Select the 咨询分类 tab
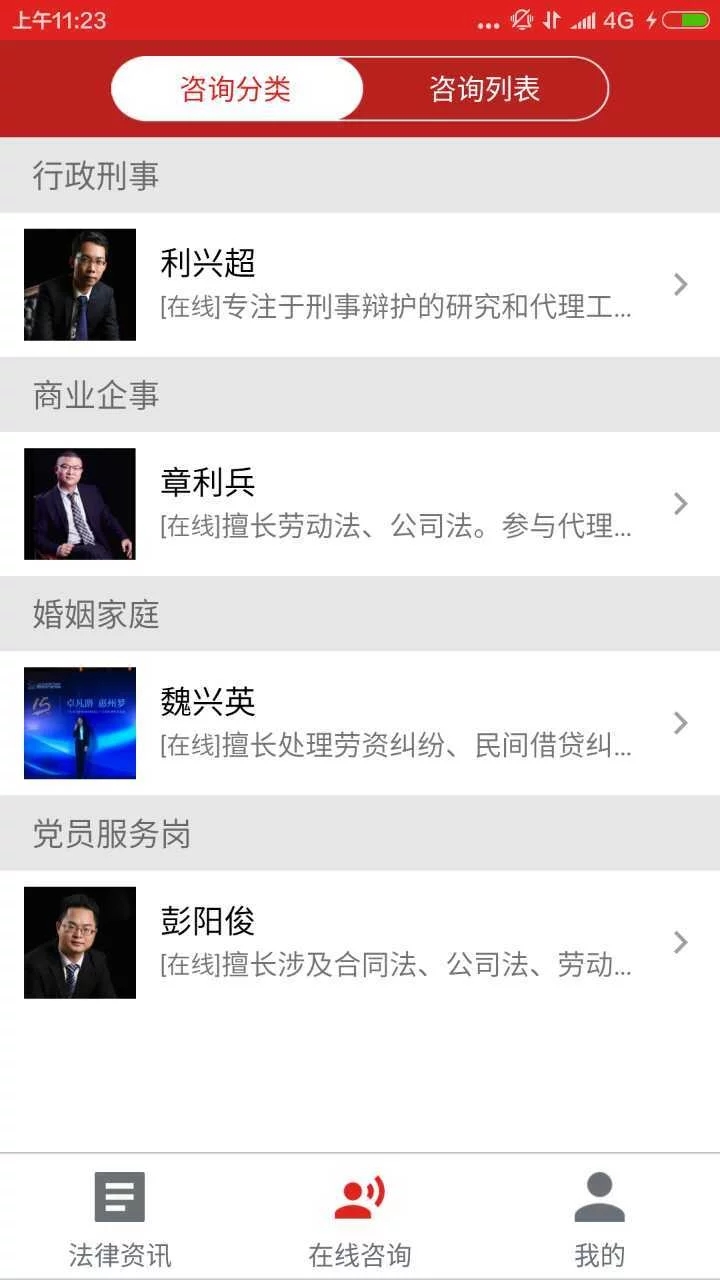Screen dimensions: 720x1280 236,88
